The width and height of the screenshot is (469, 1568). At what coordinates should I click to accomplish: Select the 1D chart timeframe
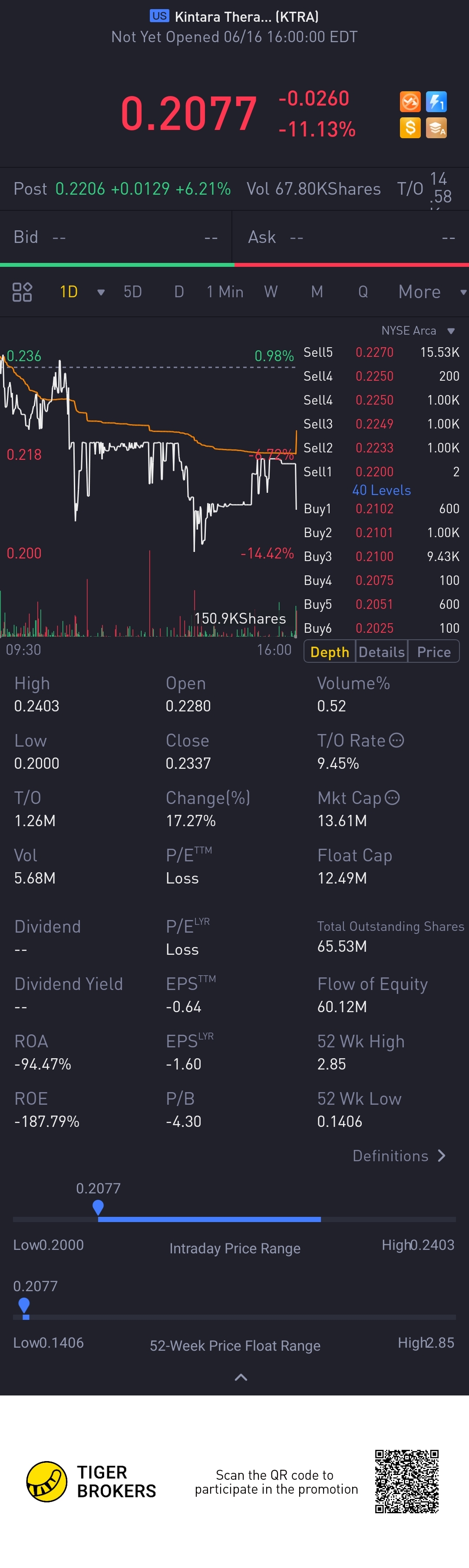pyautogui.click(x=69, y=292)
